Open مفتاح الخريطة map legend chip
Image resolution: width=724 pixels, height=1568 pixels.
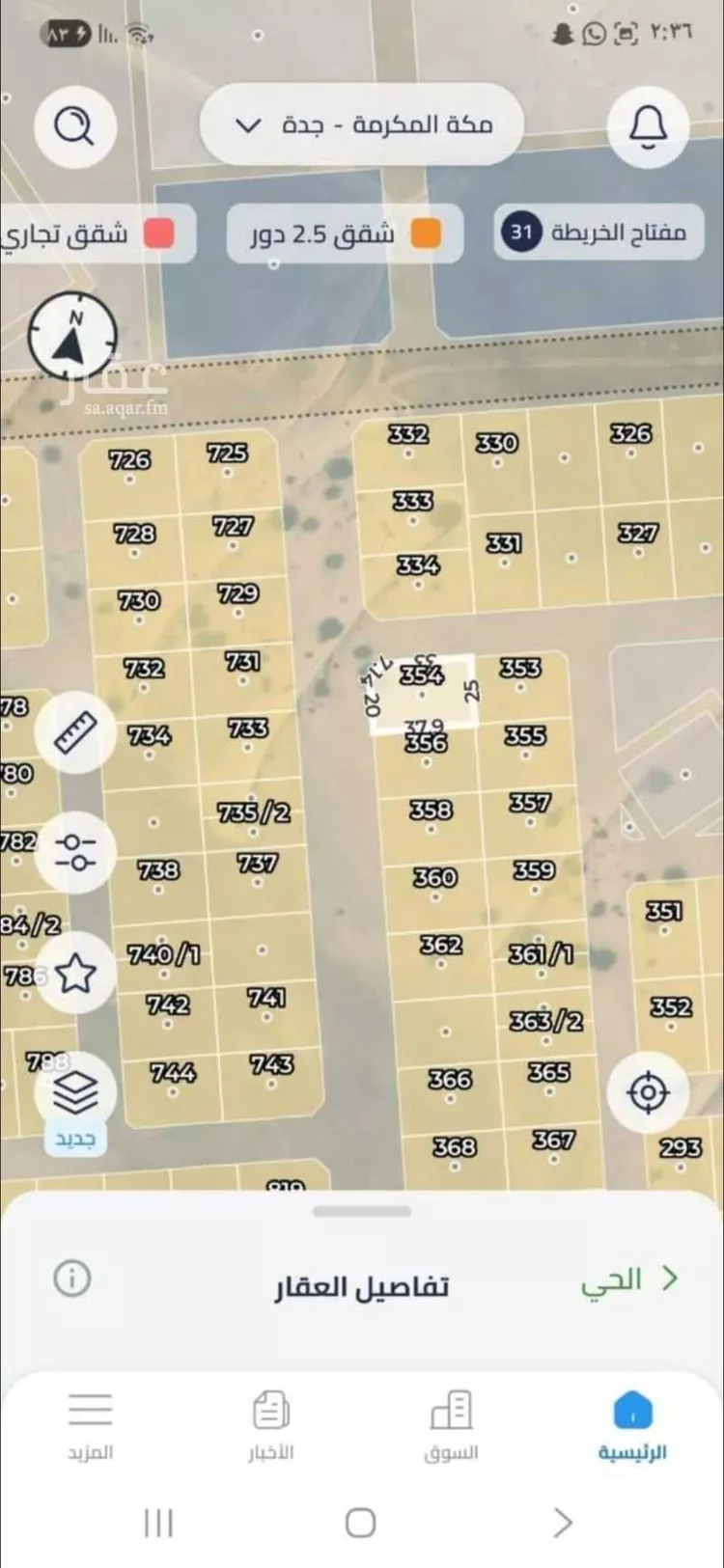tap(598, 232)
